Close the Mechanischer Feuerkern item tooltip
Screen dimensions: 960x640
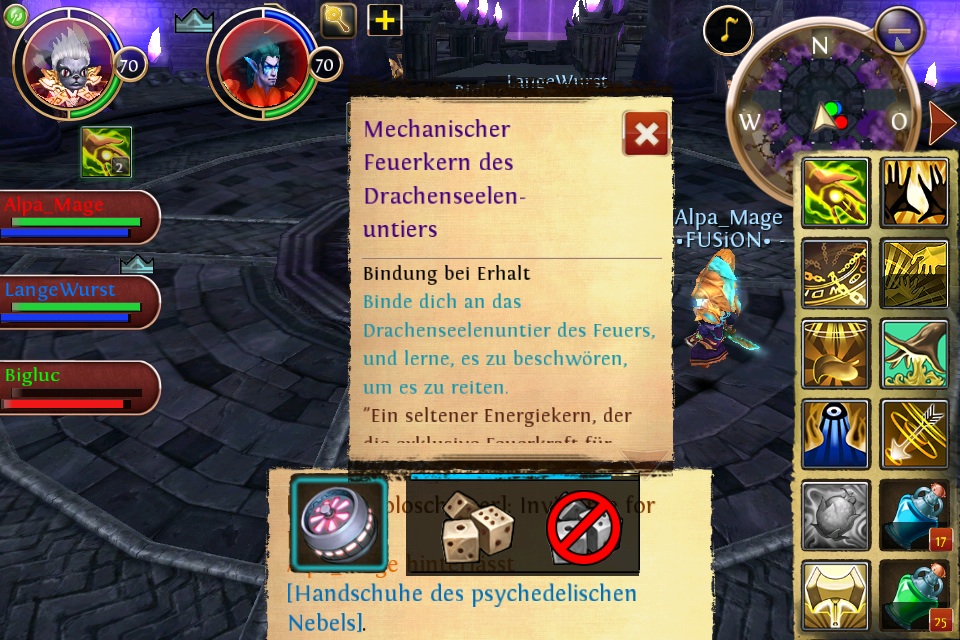pyautogui.click(x=646, y=134)
